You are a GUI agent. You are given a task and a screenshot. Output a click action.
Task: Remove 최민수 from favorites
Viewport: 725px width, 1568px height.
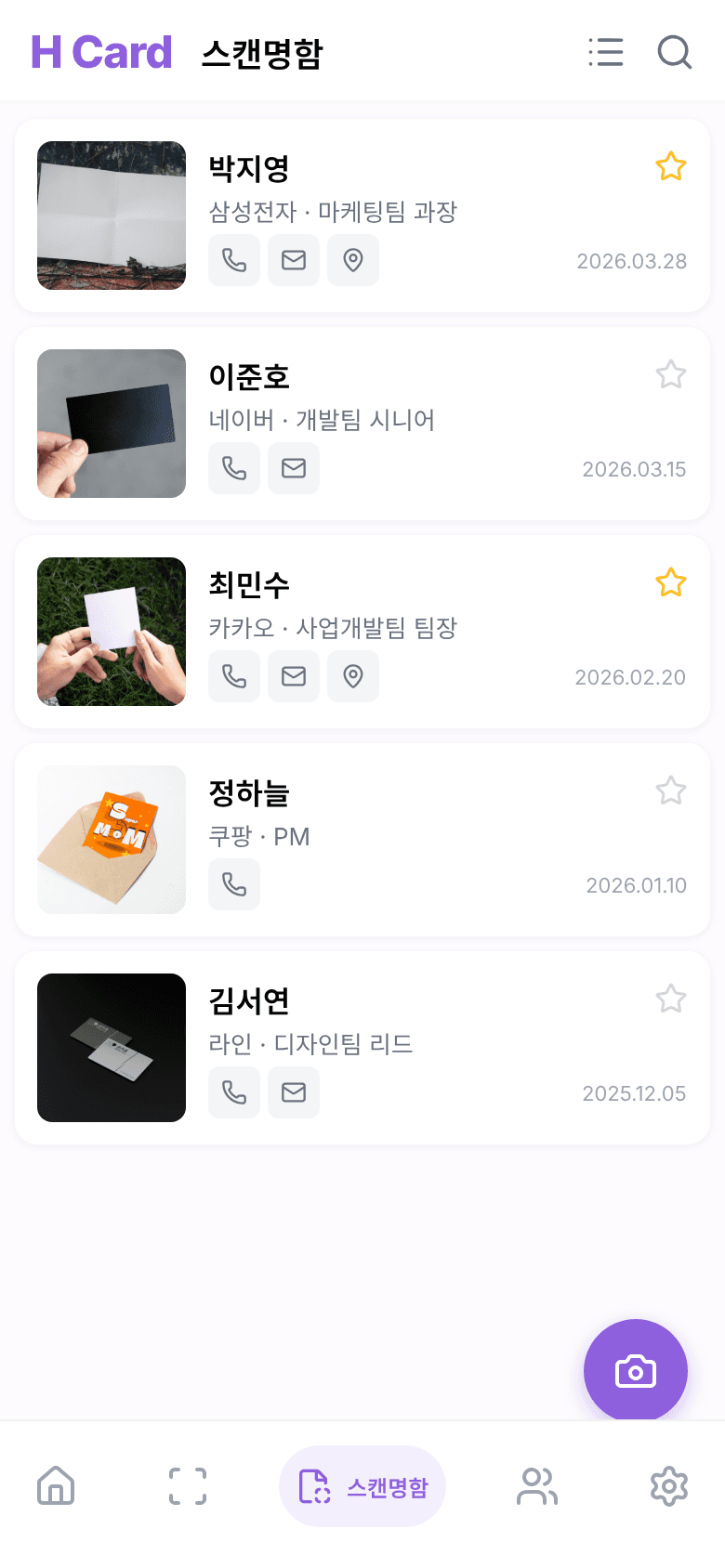click(670, 583)
